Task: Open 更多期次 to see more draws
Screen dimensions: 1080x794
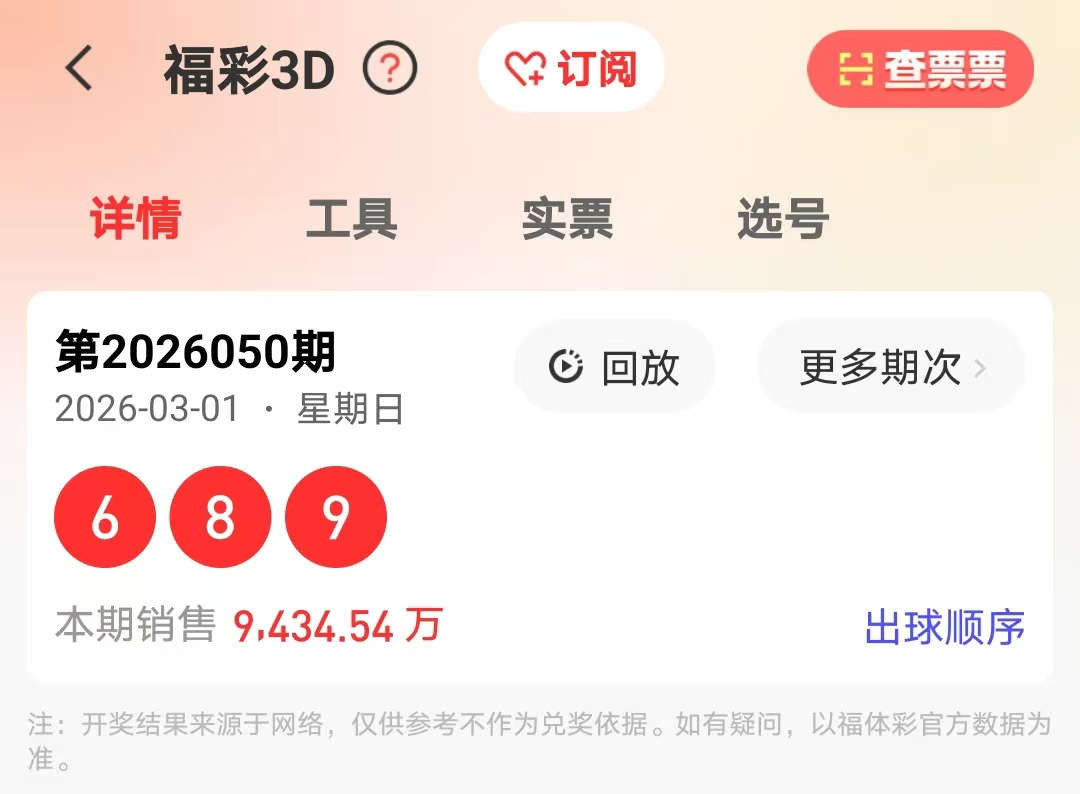Action: (x=892, y=367)
